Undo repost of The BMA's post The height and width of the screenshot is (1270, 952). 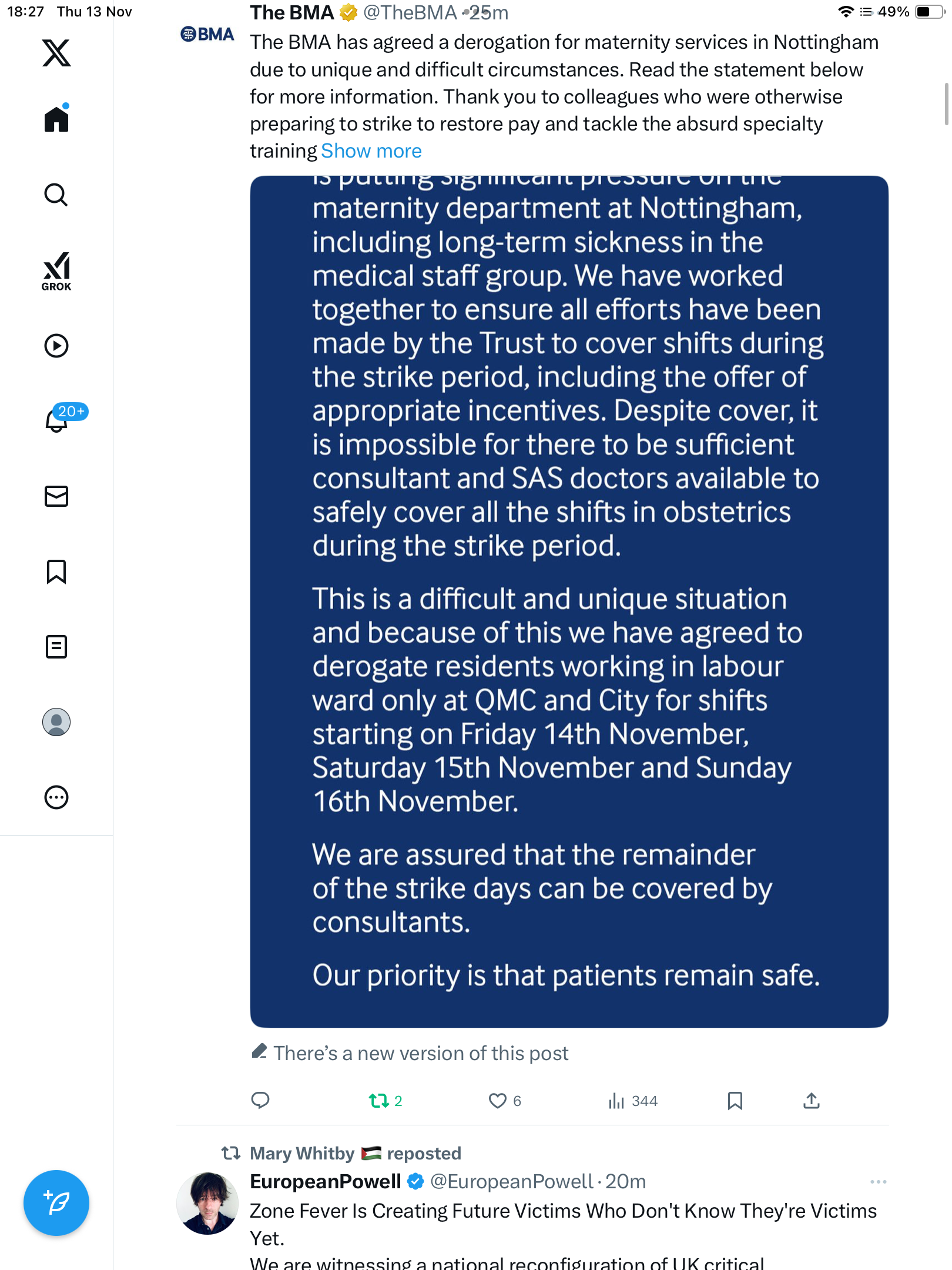click(379, 1100)
